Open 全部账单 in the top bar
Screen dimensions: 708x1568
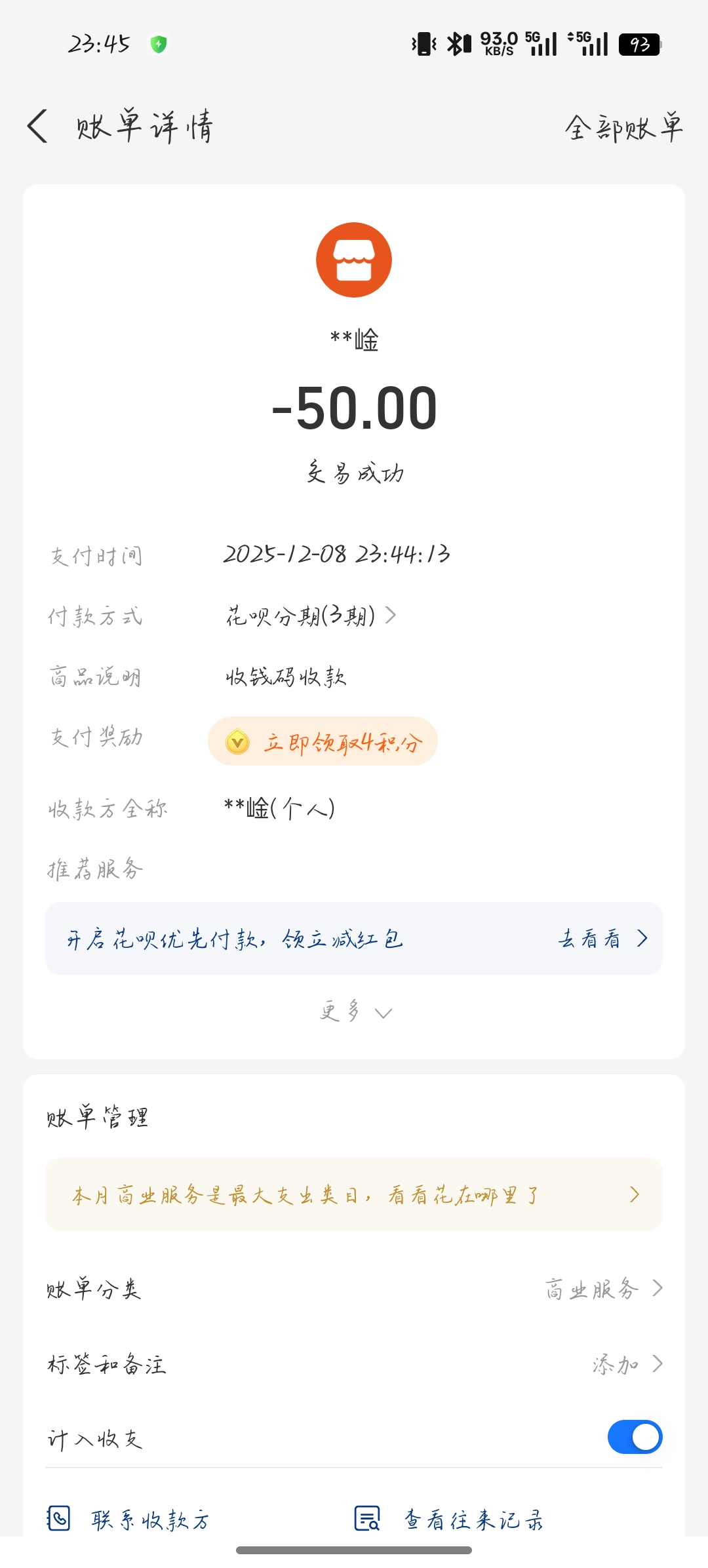point(623,127)
